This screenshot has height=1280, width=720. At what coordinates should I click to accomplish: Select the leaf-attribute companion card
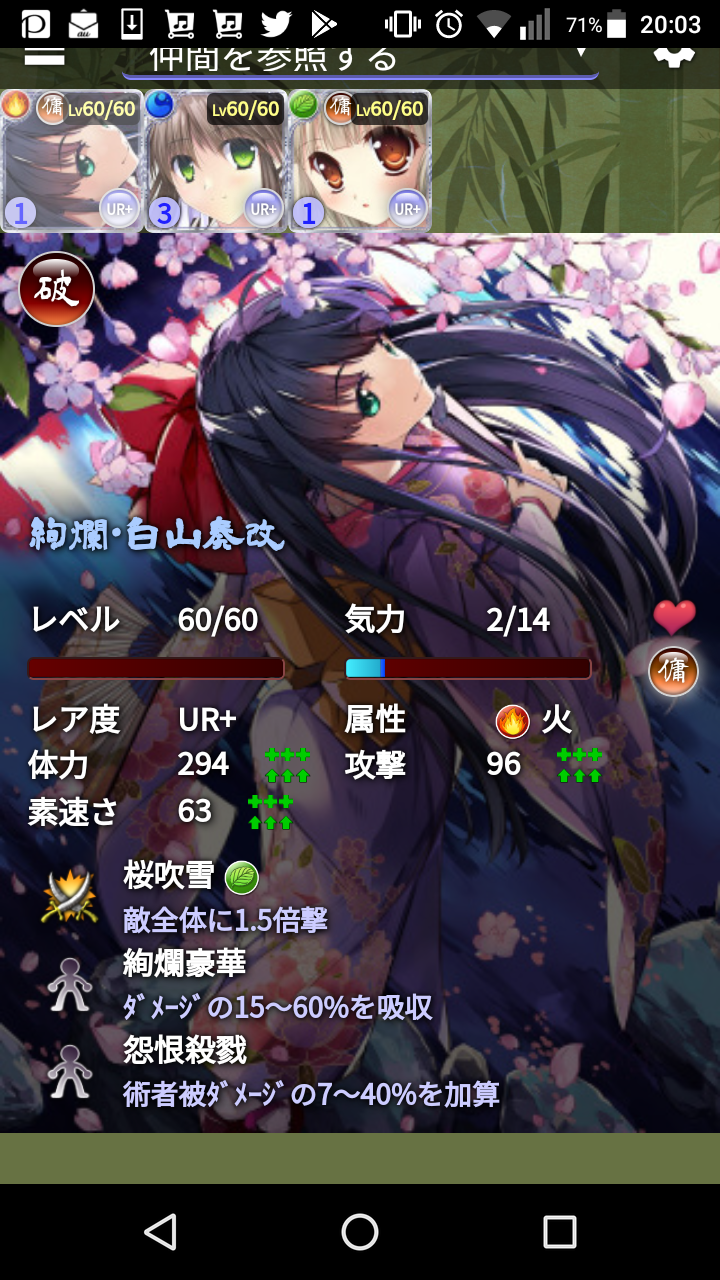click(x=360, y=161)
